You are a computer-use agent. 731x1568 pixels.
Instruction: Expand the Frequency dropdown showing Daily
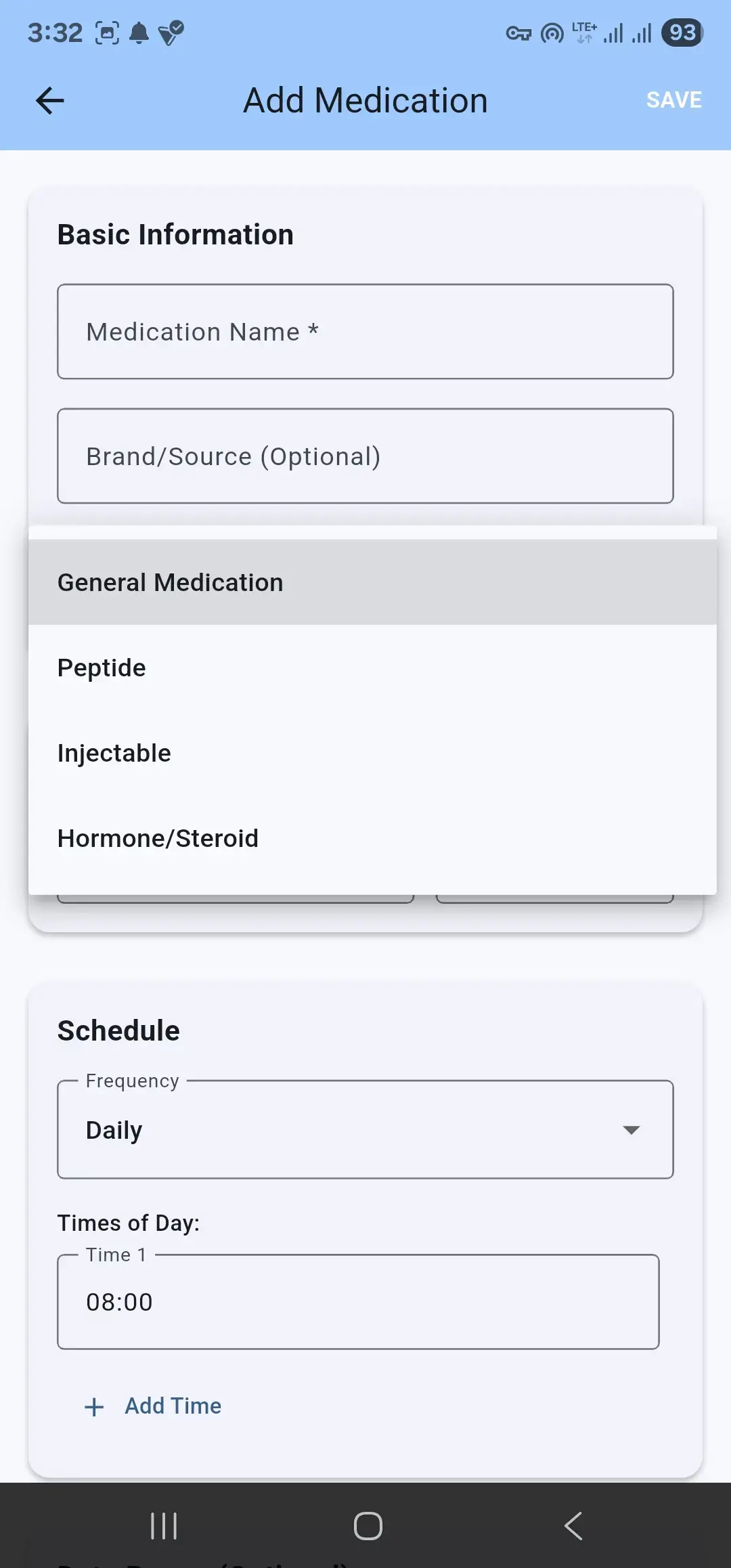pos(365,1129)
